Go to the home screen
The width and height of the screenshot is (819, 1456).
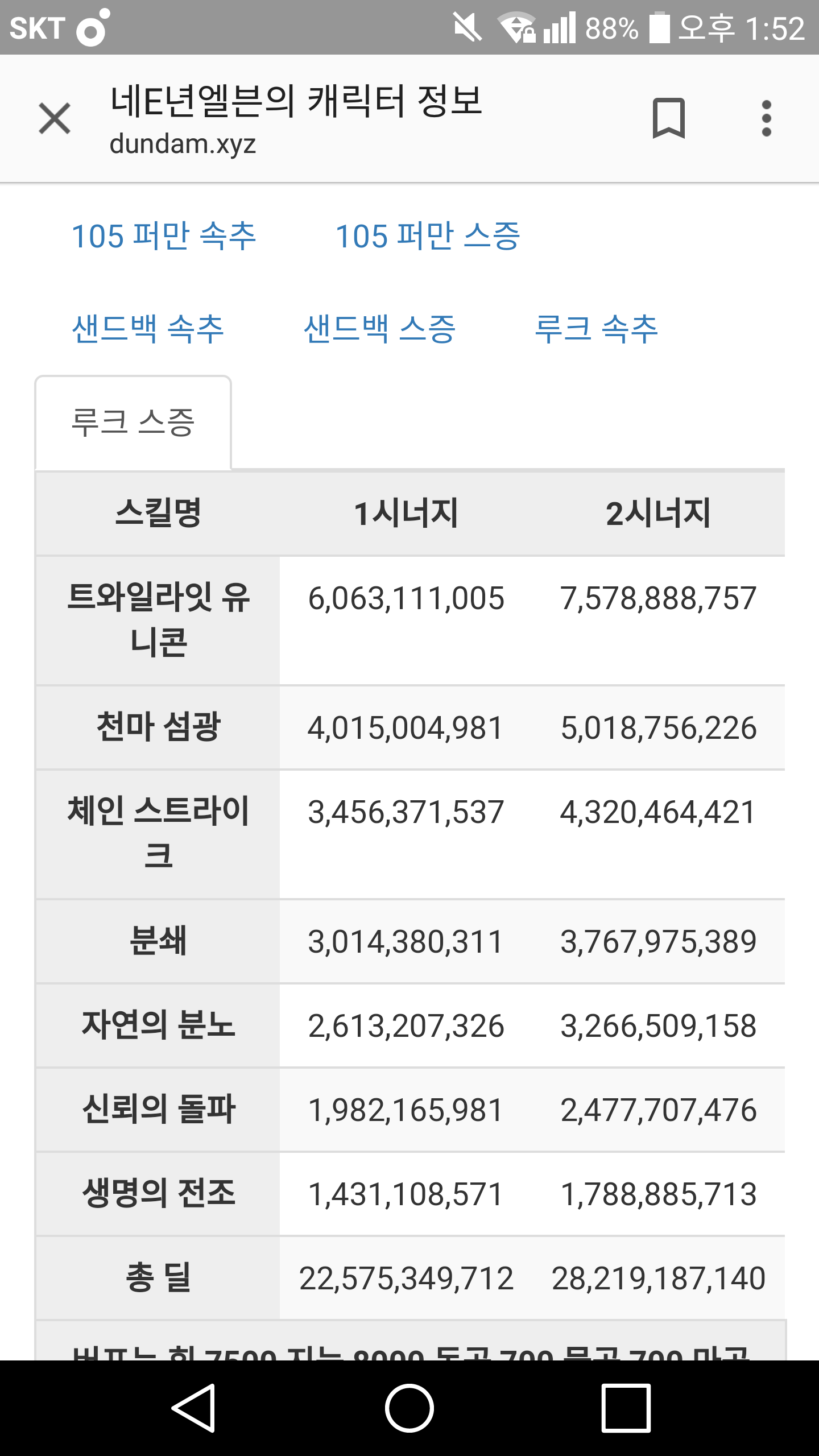(409, 1408)
